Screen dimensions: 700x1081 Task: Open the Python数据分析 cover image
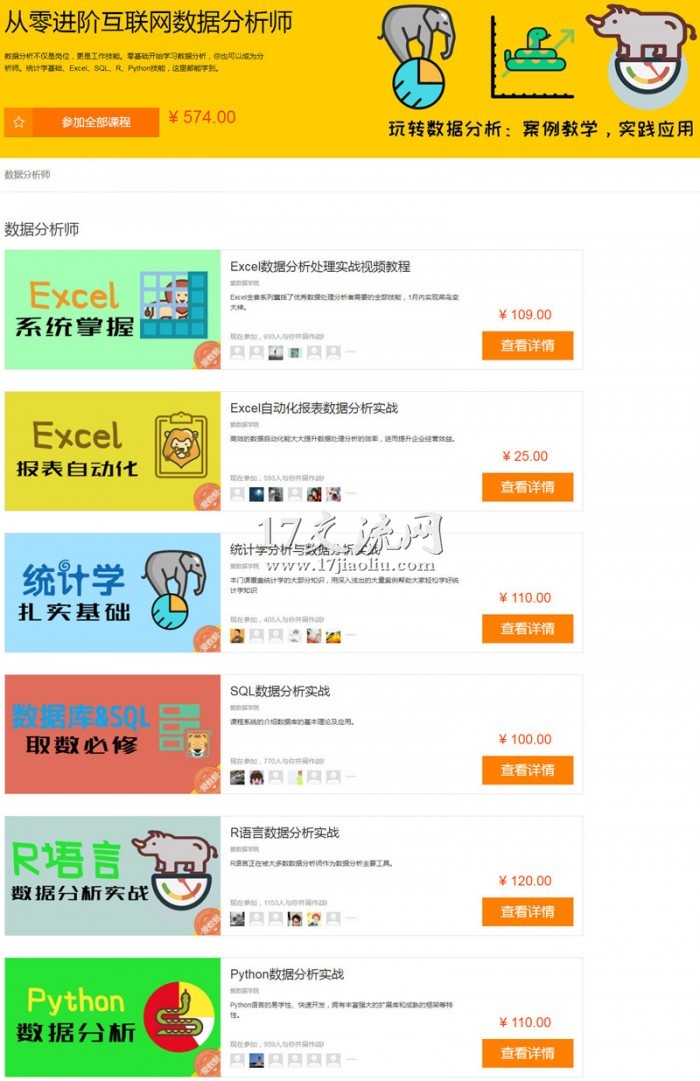point(112,1017)
